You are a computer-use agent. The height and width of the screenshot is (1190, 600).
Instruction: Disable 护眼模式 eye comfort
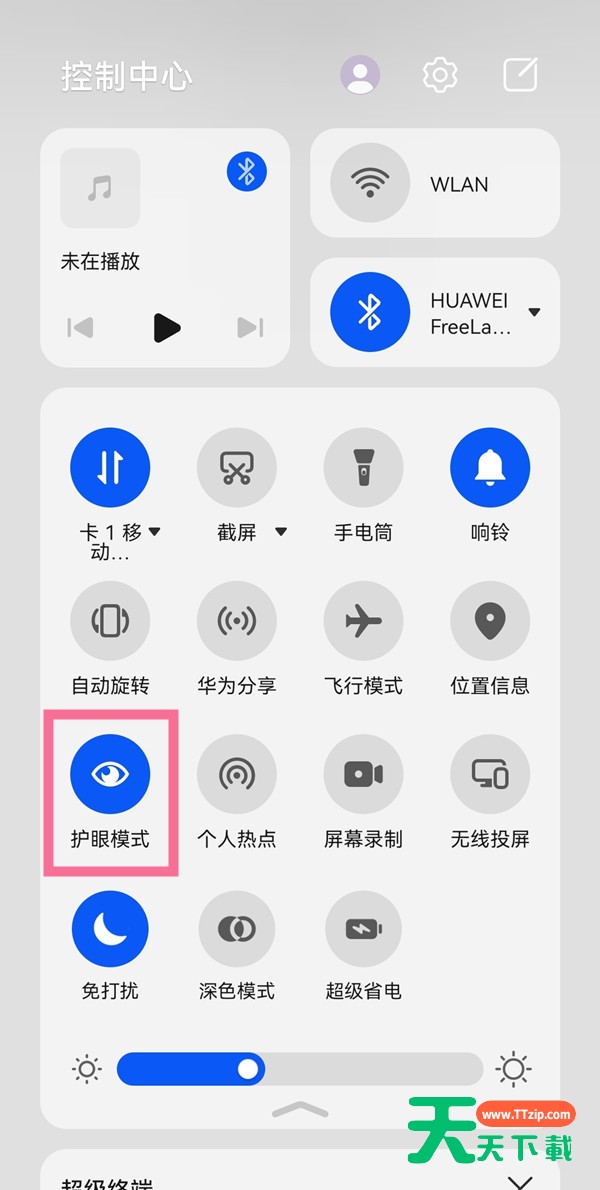tap(110, 774)
